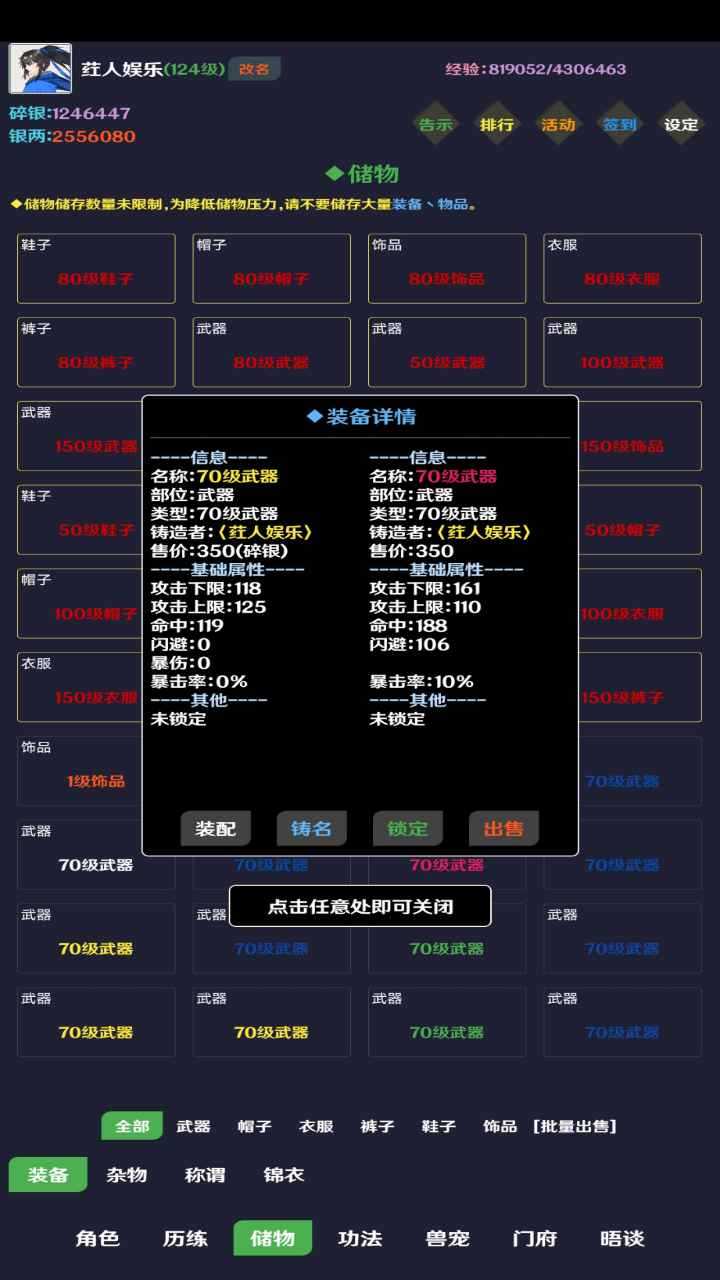Tap 批量出售 to sell in bulk
This screenshot has width=720, height=1280.
[x=575, y=1126]
